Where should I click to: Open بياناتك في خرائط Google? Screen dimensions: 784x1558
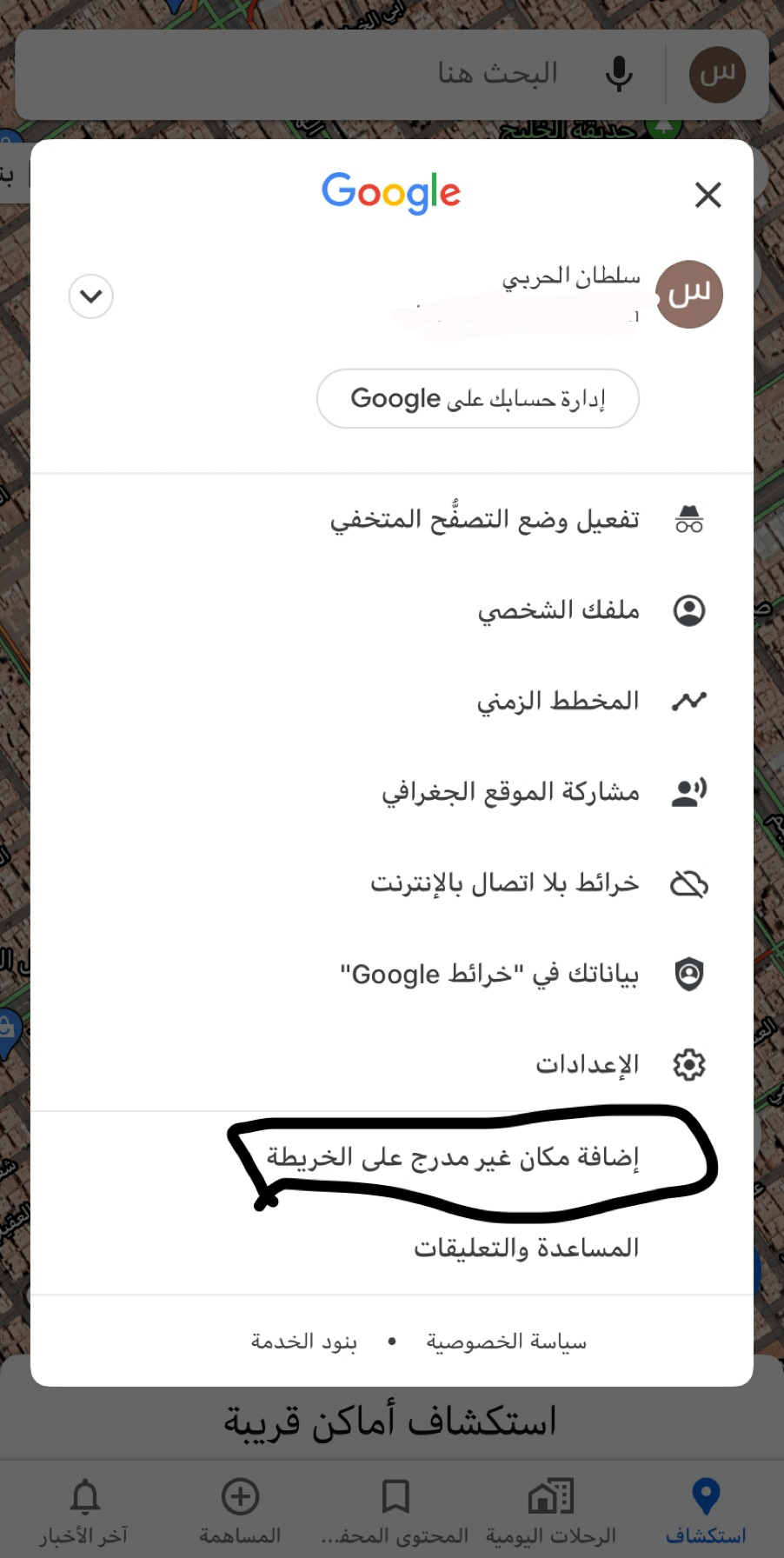(x=392, y=974)
